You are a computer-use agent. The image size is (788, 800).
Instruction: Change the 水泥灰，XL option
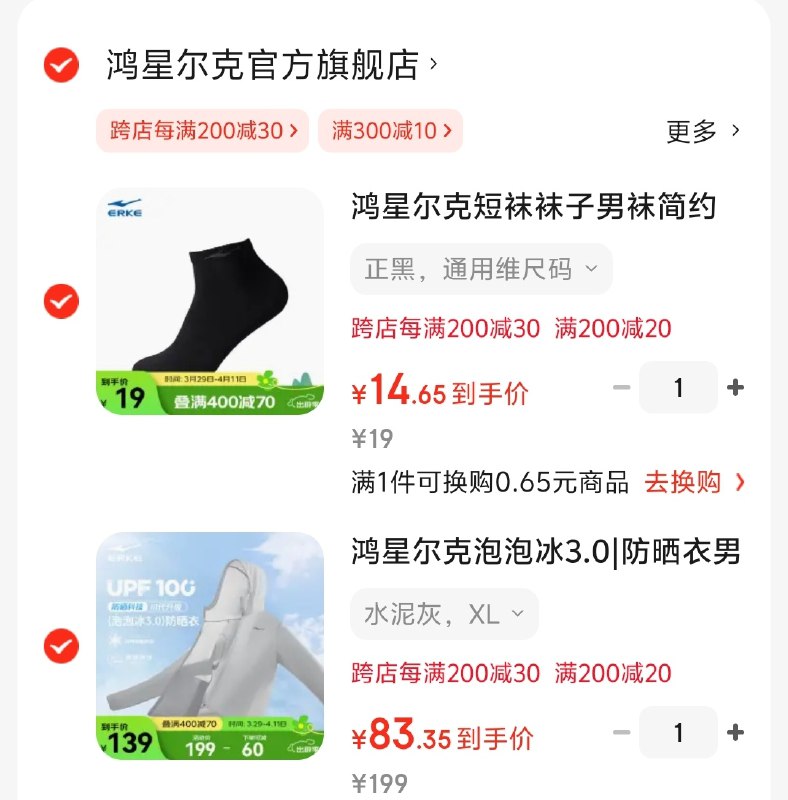[x=444, y=614]
